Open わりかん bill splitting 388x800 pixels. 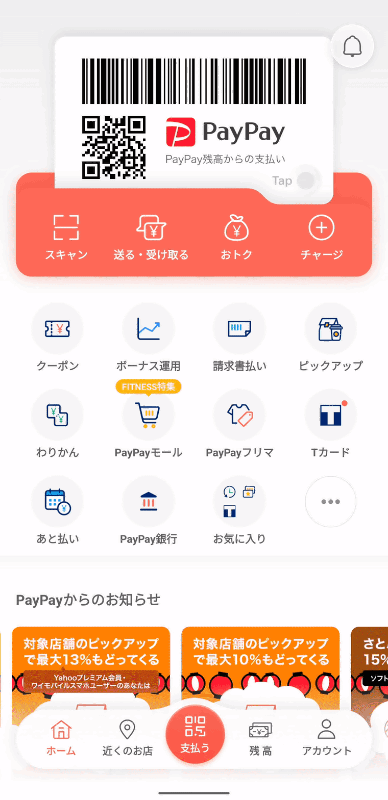pos(58,424)
